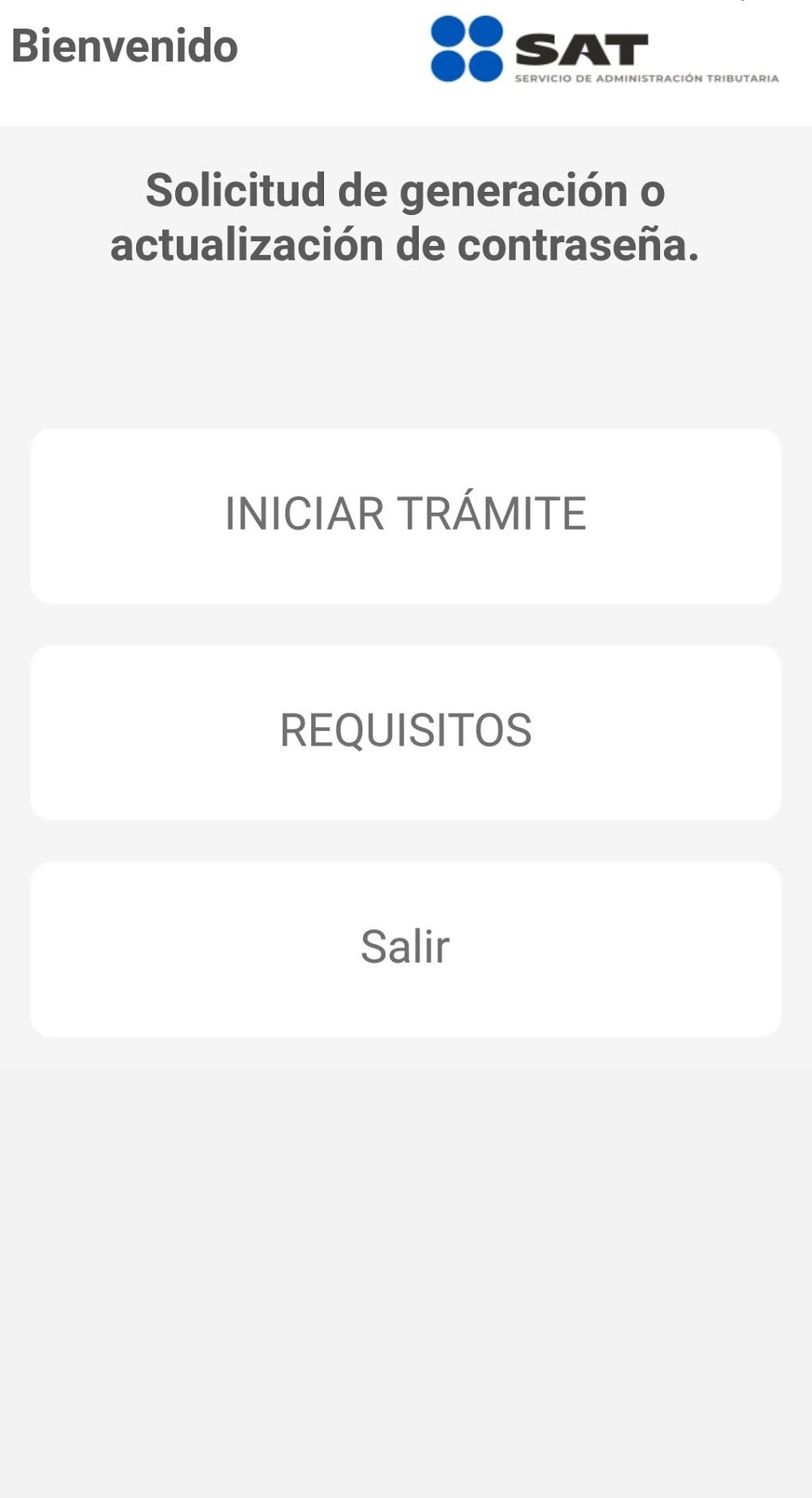Viewport: 812px width, 1498px height.
Task: Click the four blue circles emblem
Action: (466, 50)
